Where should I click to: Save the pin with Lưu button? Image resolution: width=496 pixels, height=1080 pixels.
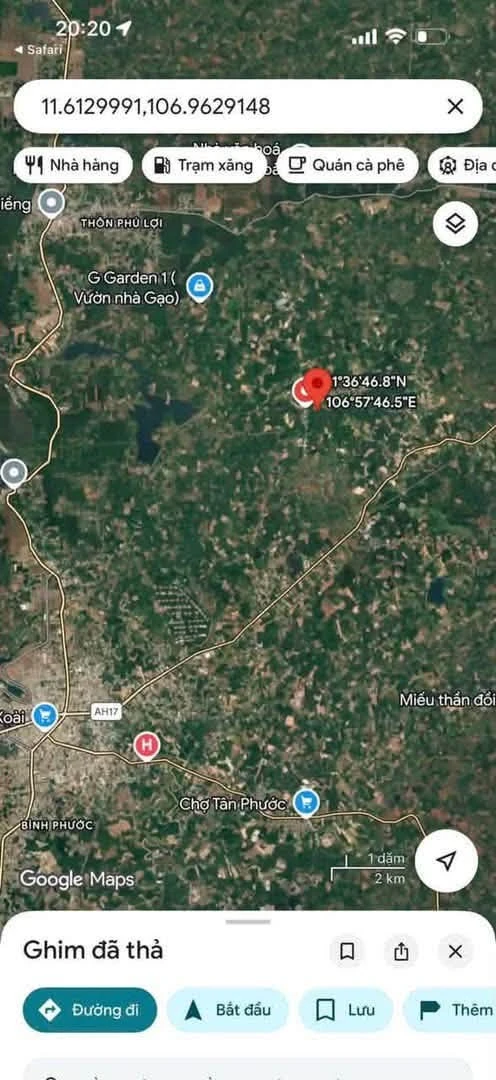[x=346, y=1010]
